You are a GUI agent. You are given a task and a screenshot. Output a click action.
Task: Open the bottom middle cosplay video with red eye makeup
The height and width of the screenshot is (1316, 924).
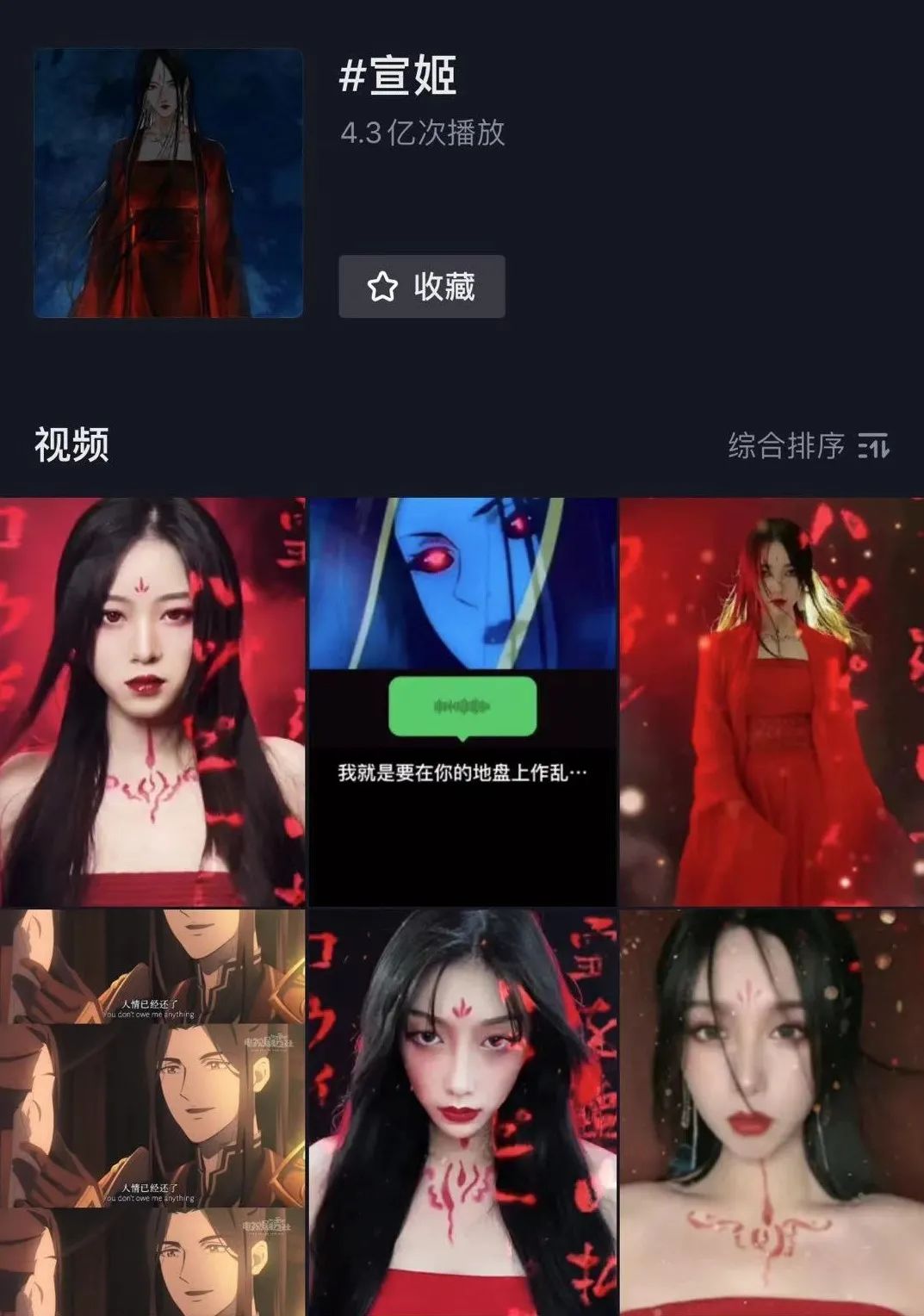462,1111
